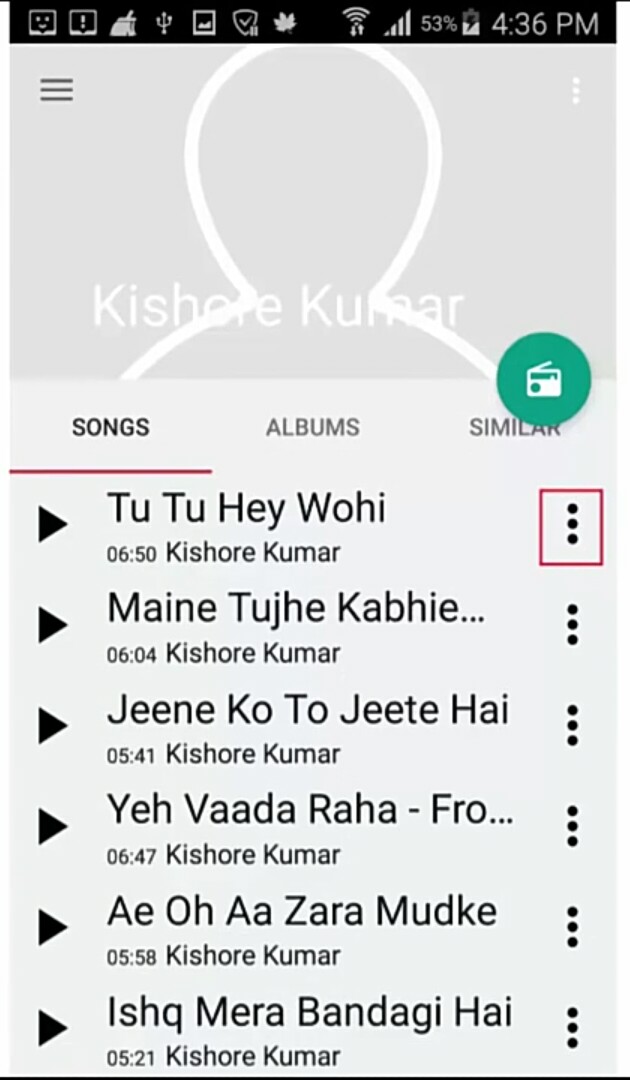The height and width of the screenshot is (1080, 630).
Task: Open the top-right overflow menu
Action: [x=575, y=90]
